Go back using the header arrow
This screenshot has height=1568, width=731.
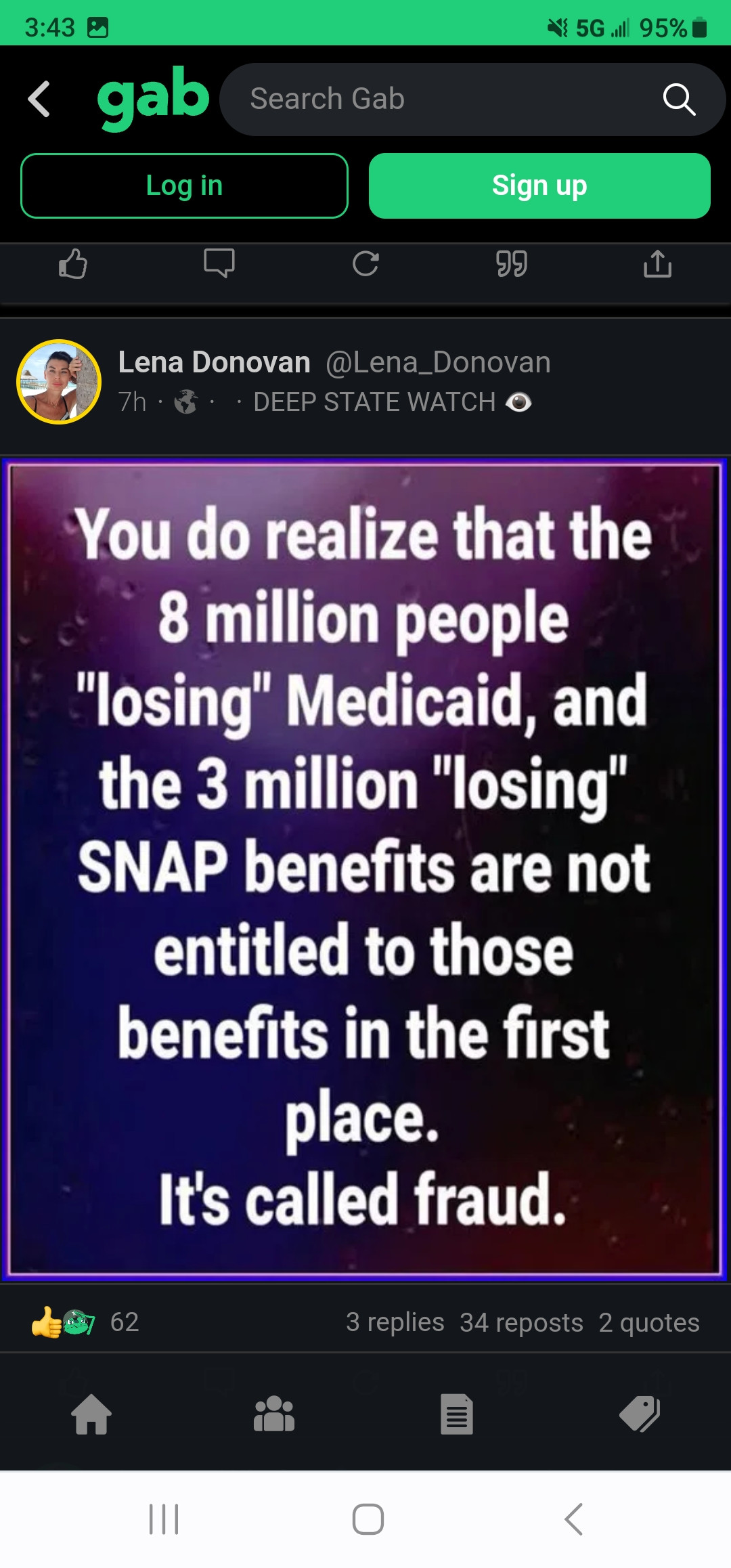[x=39, y=99]
